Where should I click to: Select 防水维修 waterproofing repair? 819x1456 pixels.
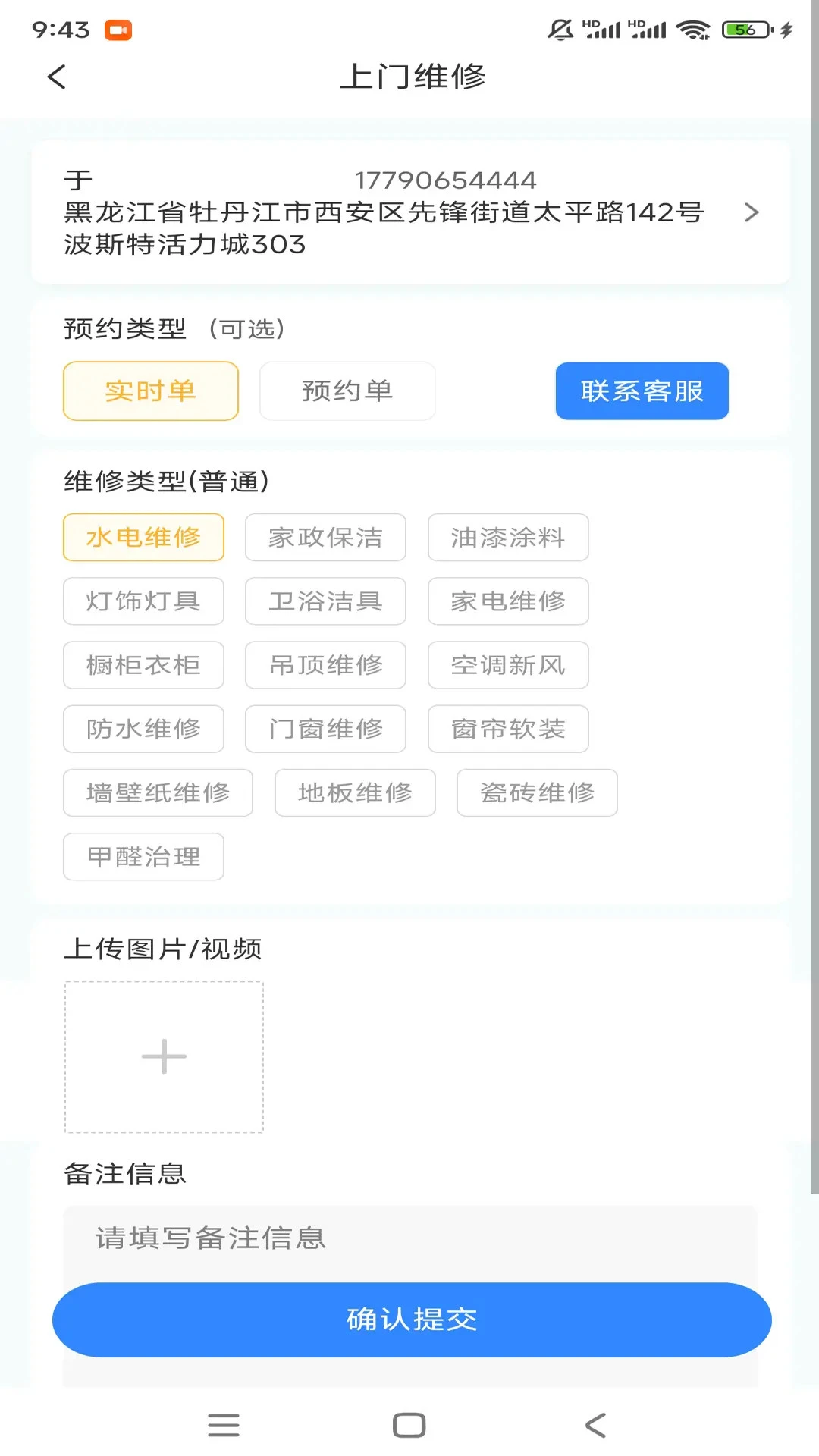coord(143,729)
